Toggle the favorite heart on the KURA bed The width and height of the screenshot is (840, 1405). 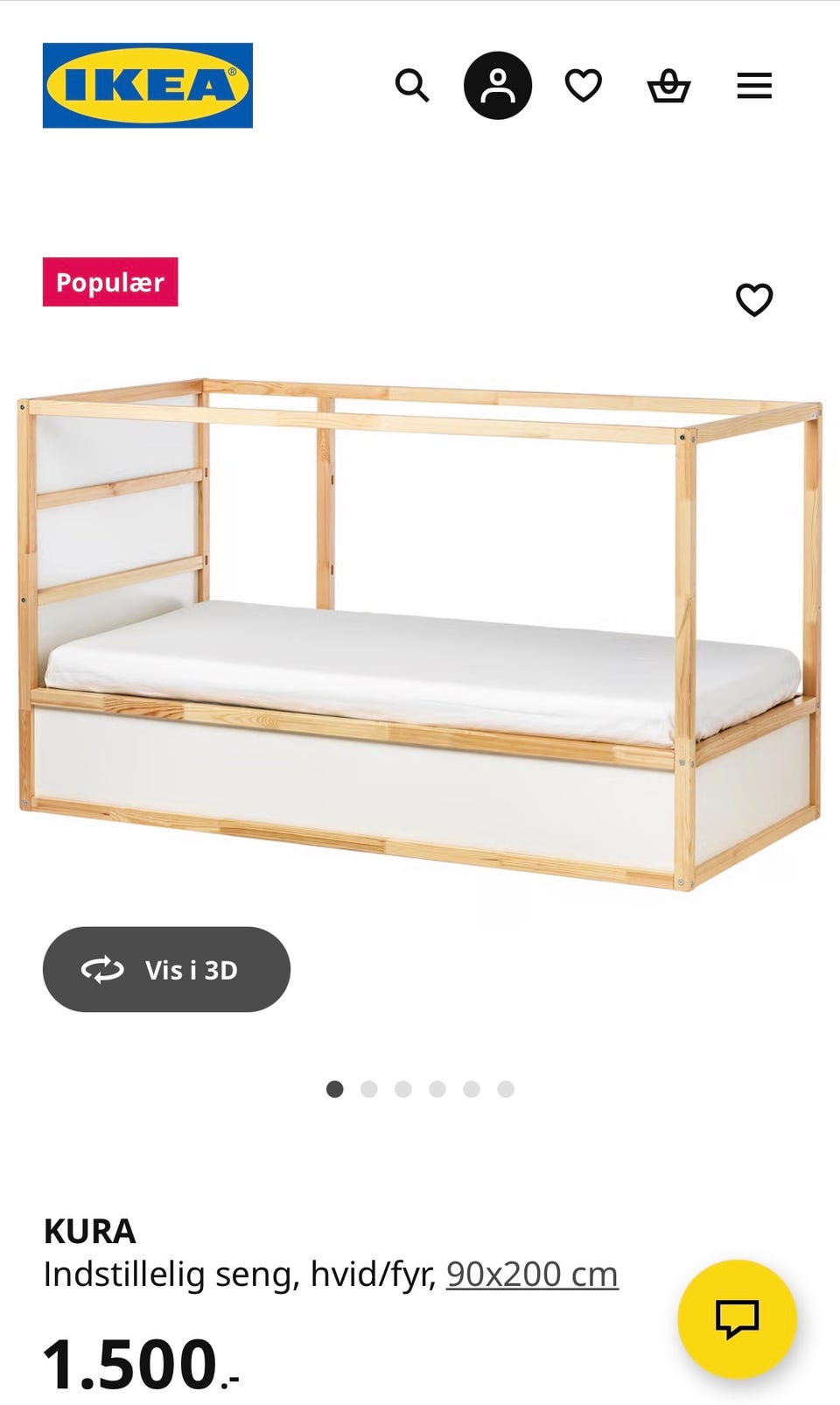click(754, 299)
